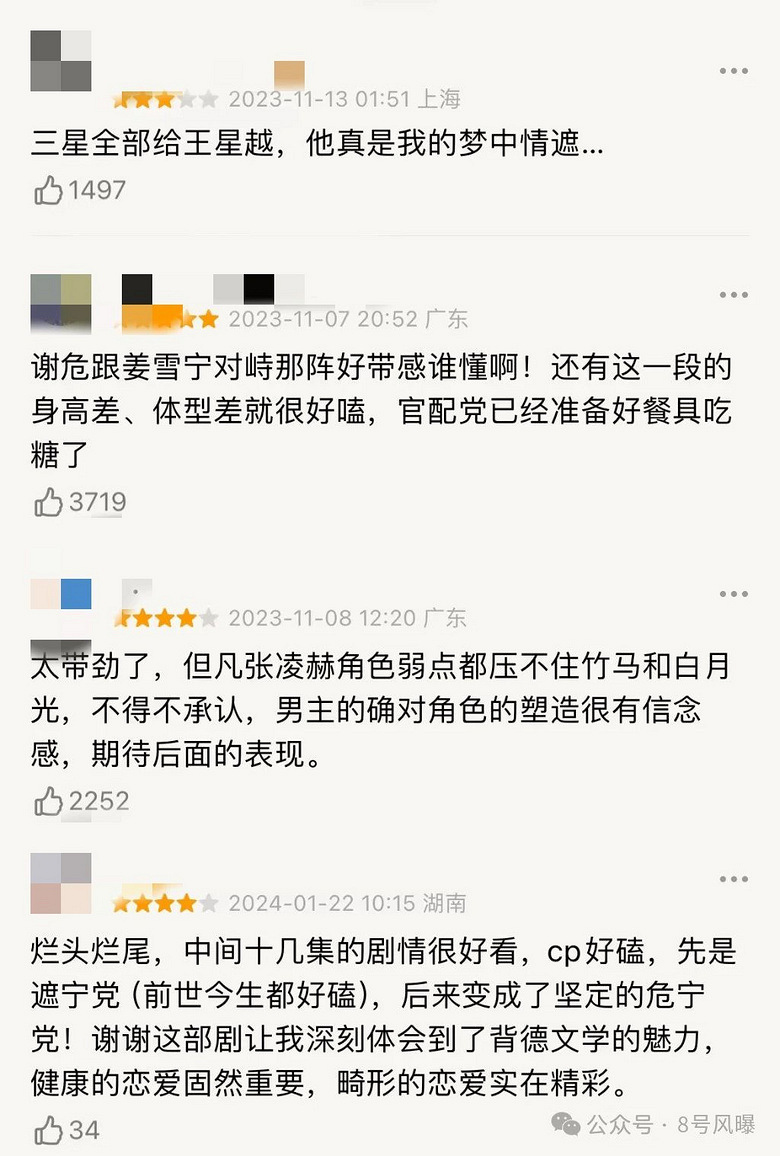Like the review mentioning 张凌赫角色
Screen dimensions: 780x1156
48,800
